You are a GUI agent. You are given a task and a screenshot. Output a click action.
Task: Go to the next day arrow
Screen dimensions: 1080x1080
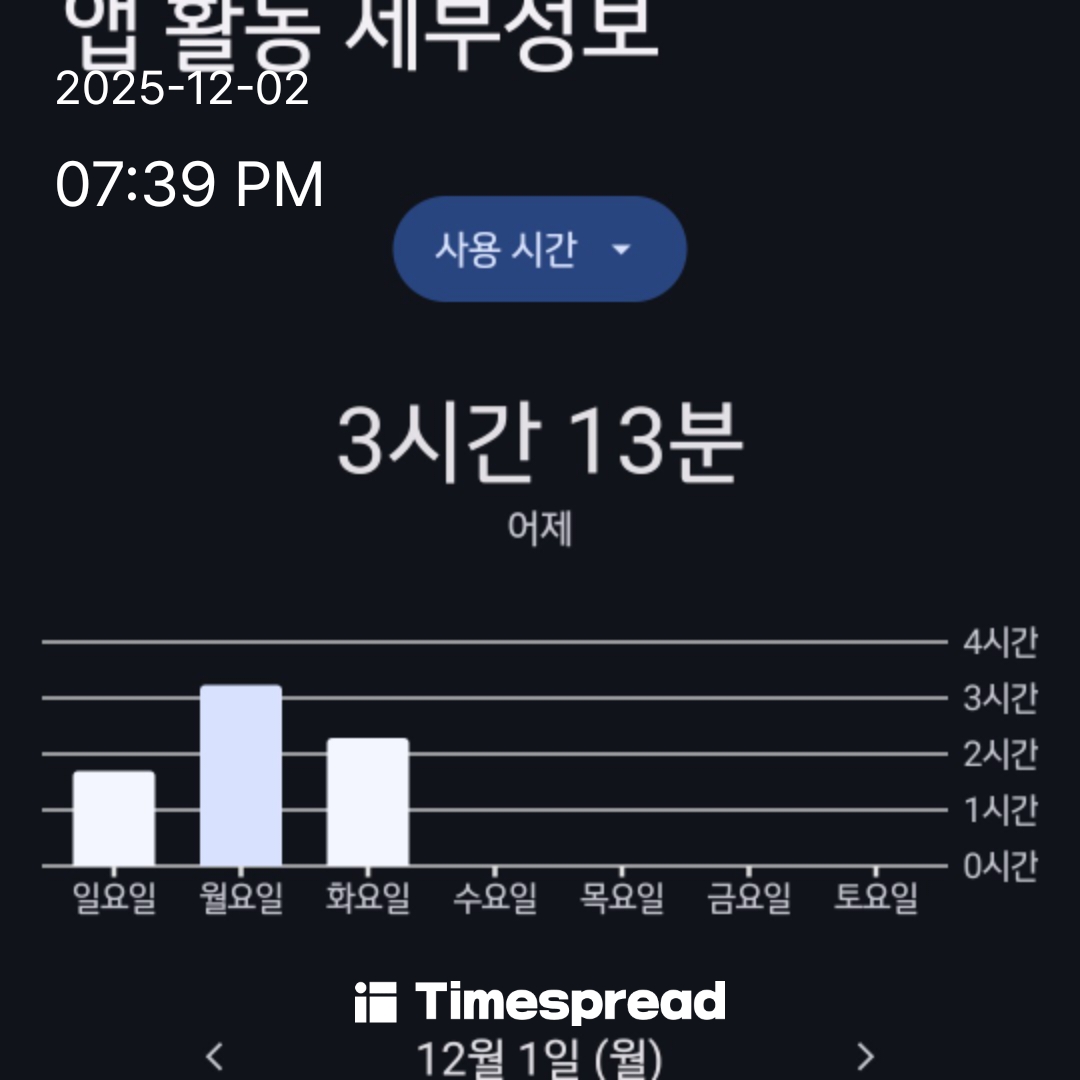[x=866, y=1056]
